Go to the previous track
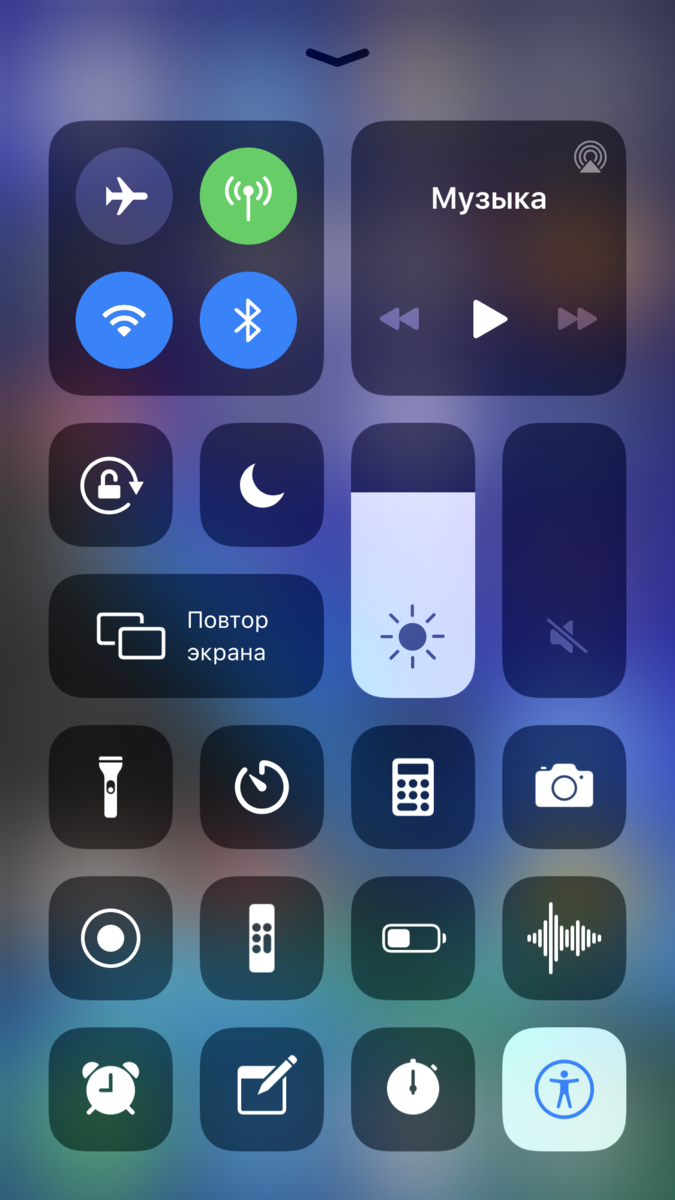The image size is (675, 1200). coord(400,319)
